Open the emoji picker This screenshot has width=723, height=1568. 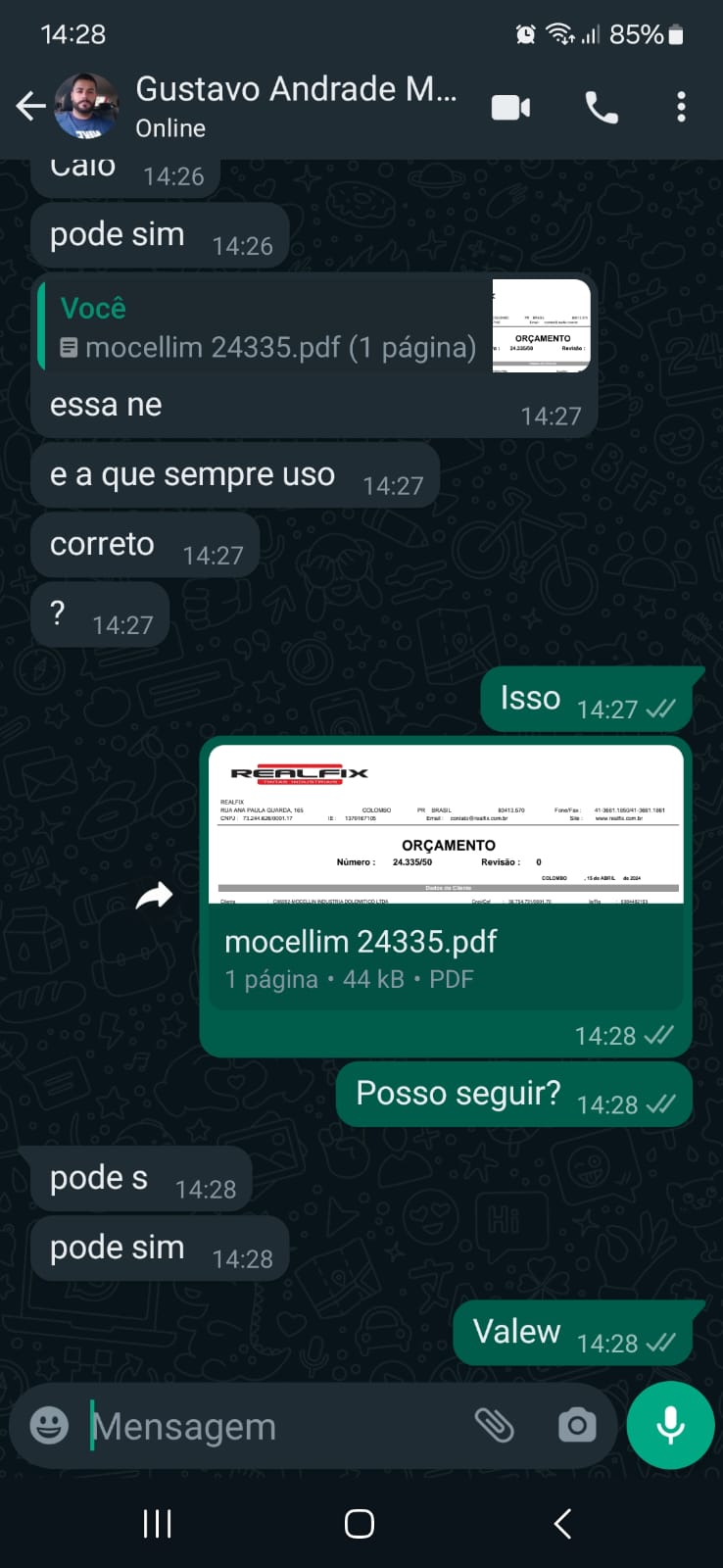pyautogui.click(x=49, y=1425)
